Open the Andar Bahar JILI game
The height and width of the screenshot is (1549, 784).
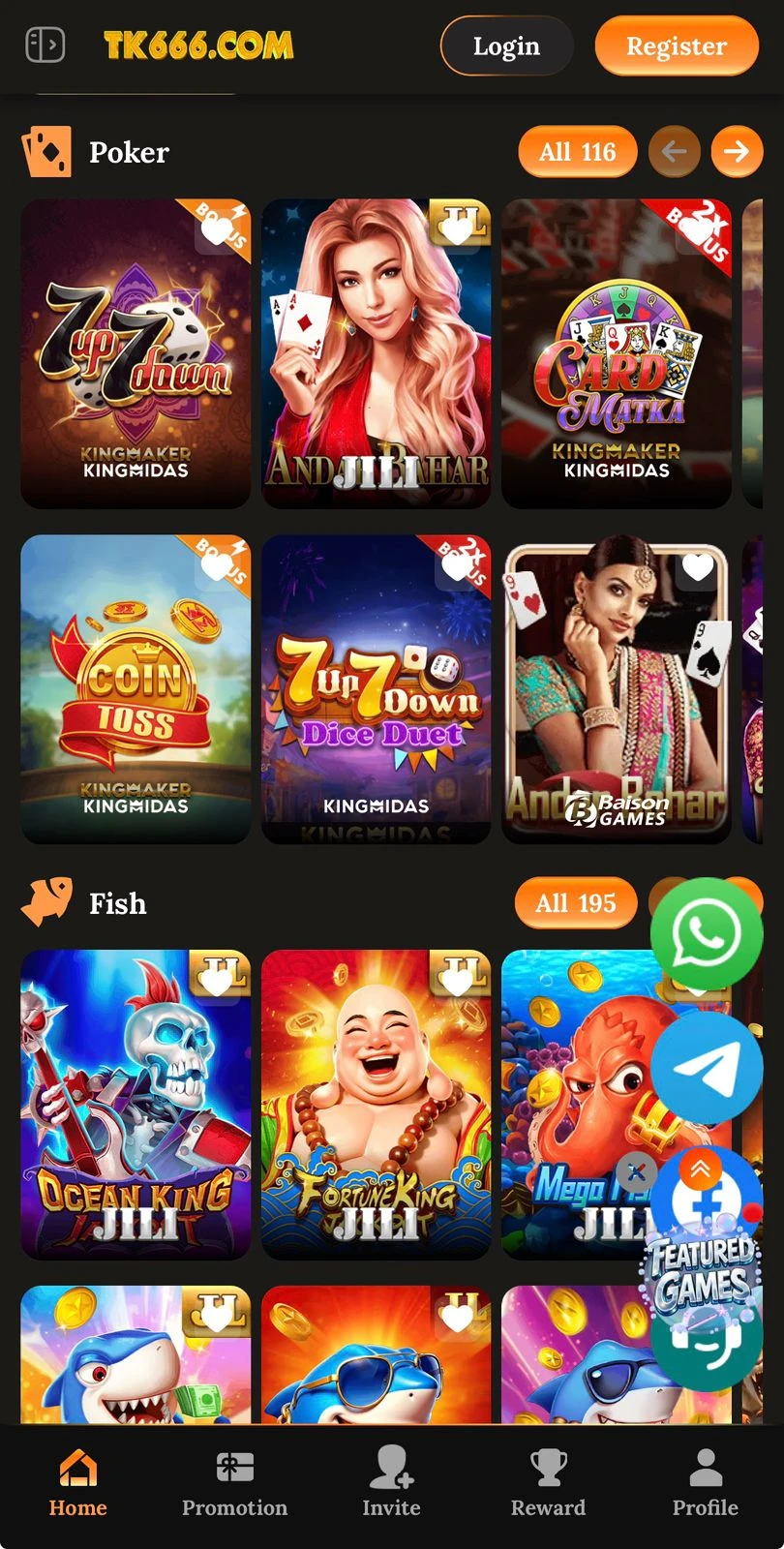pyautogui.click(x=376, y=353)
